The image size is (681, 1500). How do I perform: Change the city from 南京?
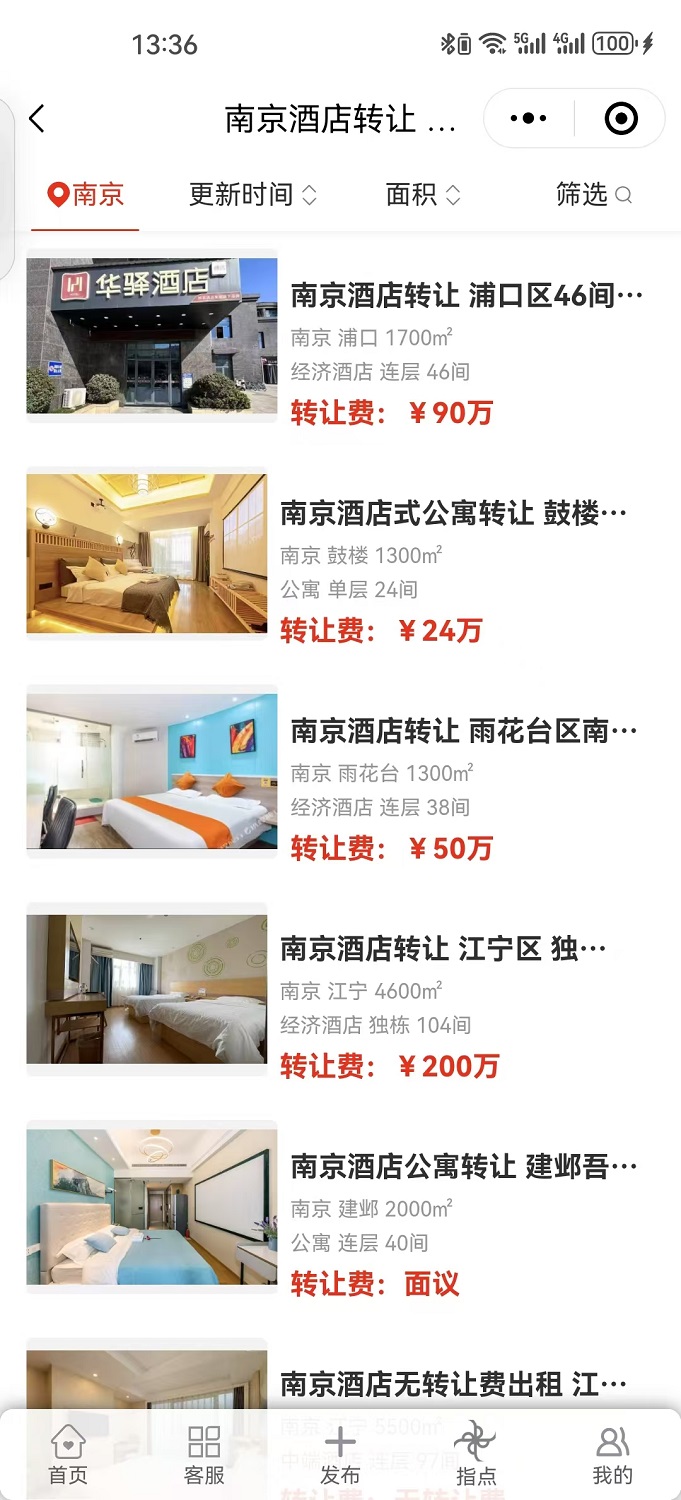pos(87,194)
